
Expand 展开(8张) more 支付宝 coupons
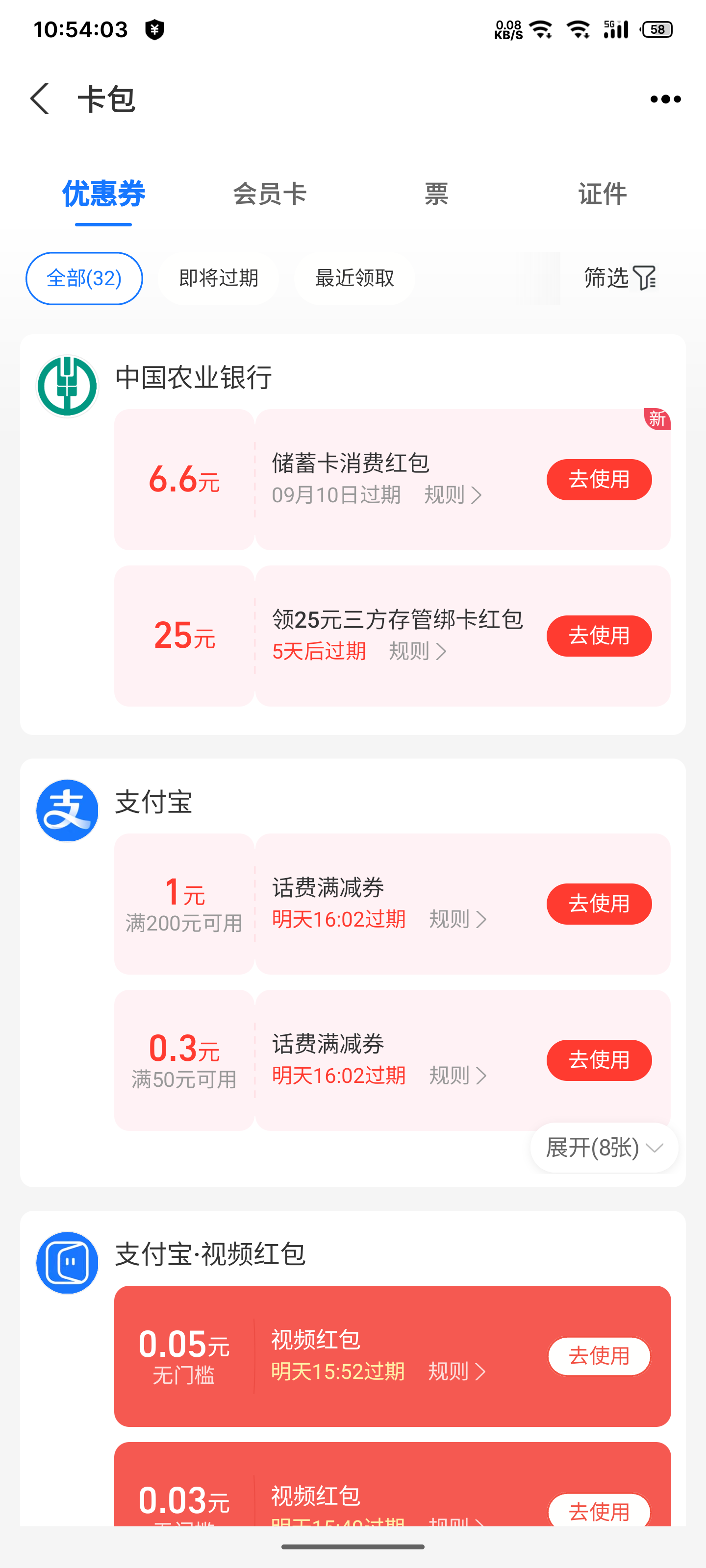pos(604,1148)
